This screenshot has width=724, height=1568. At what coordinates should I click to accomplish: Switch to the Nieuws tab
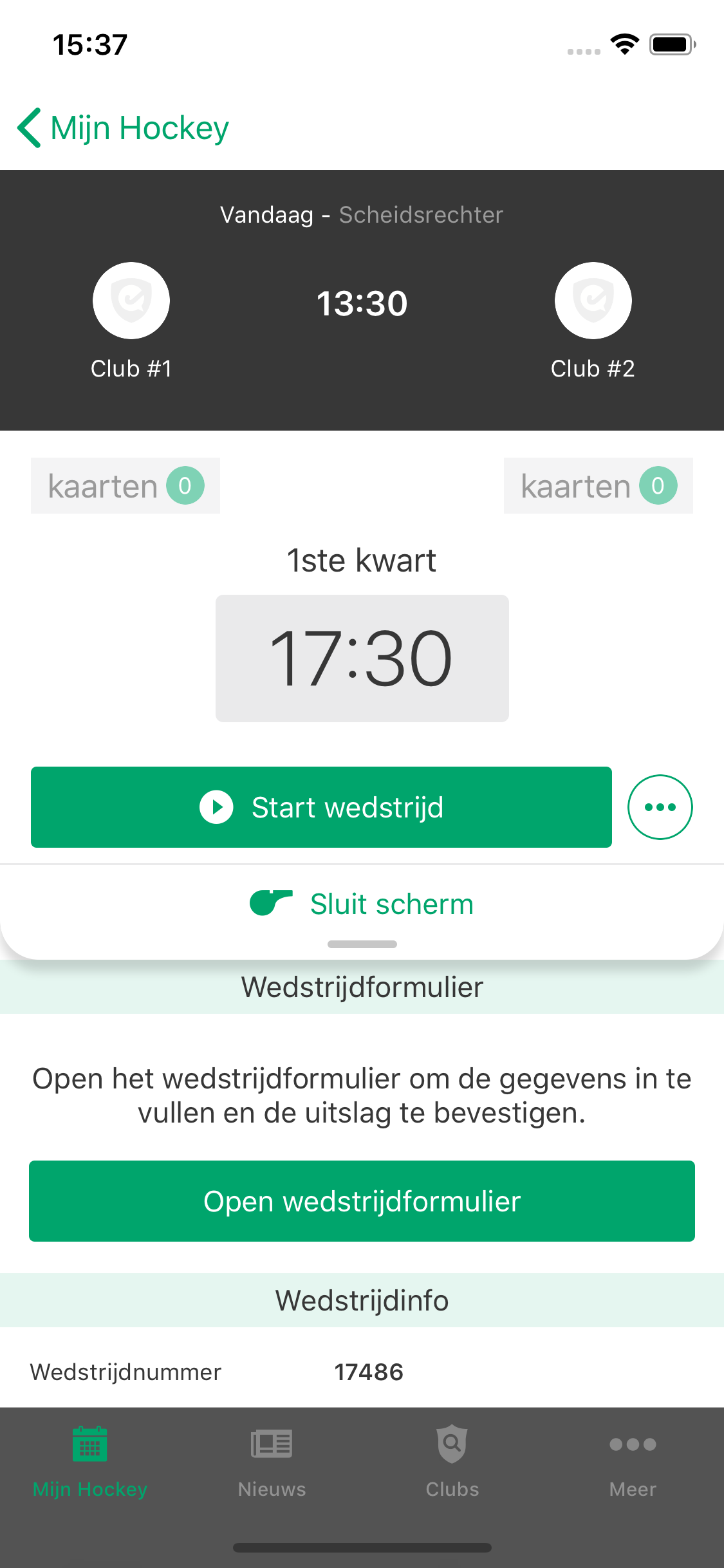tap(272, 1461)
